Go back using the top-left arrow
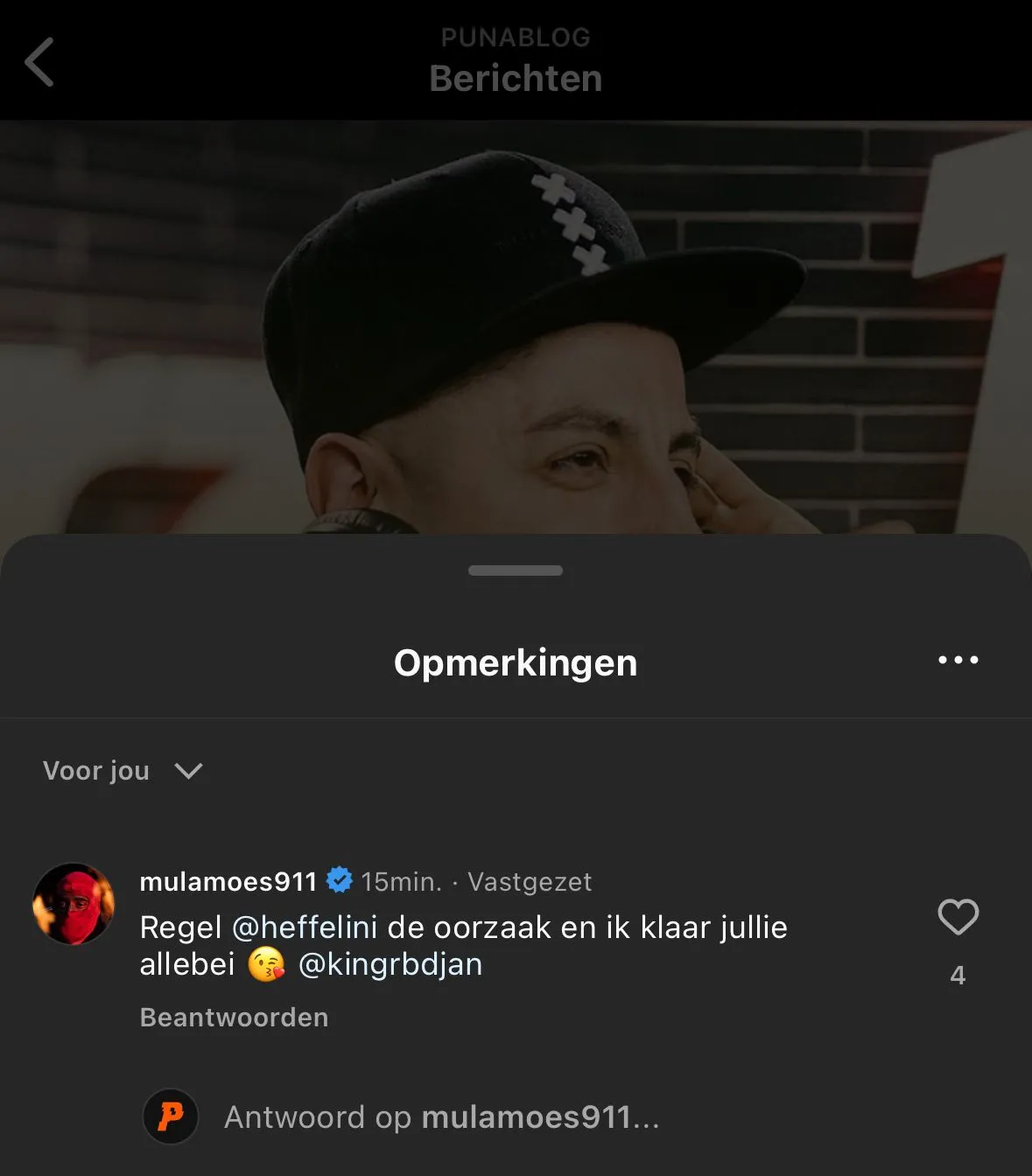 coord(39,62)
